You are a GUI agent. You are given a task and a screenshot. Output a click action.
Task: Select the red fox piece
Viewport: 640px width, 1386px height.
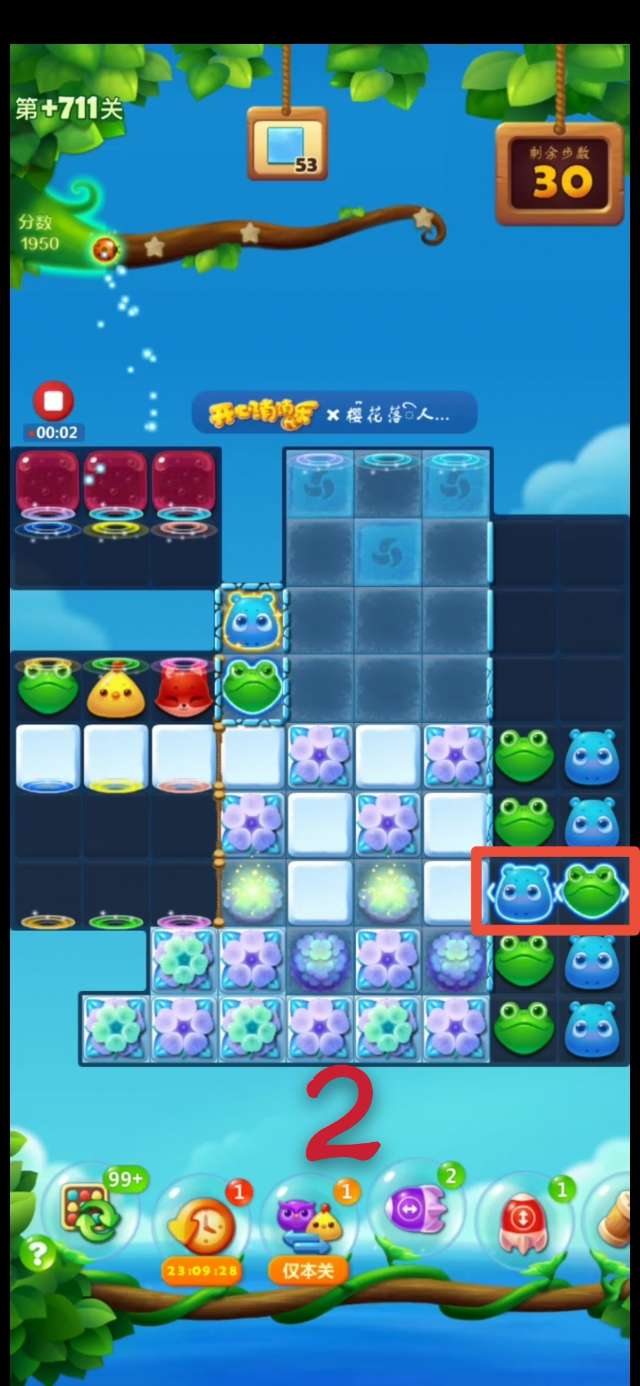tap(183, 690)
